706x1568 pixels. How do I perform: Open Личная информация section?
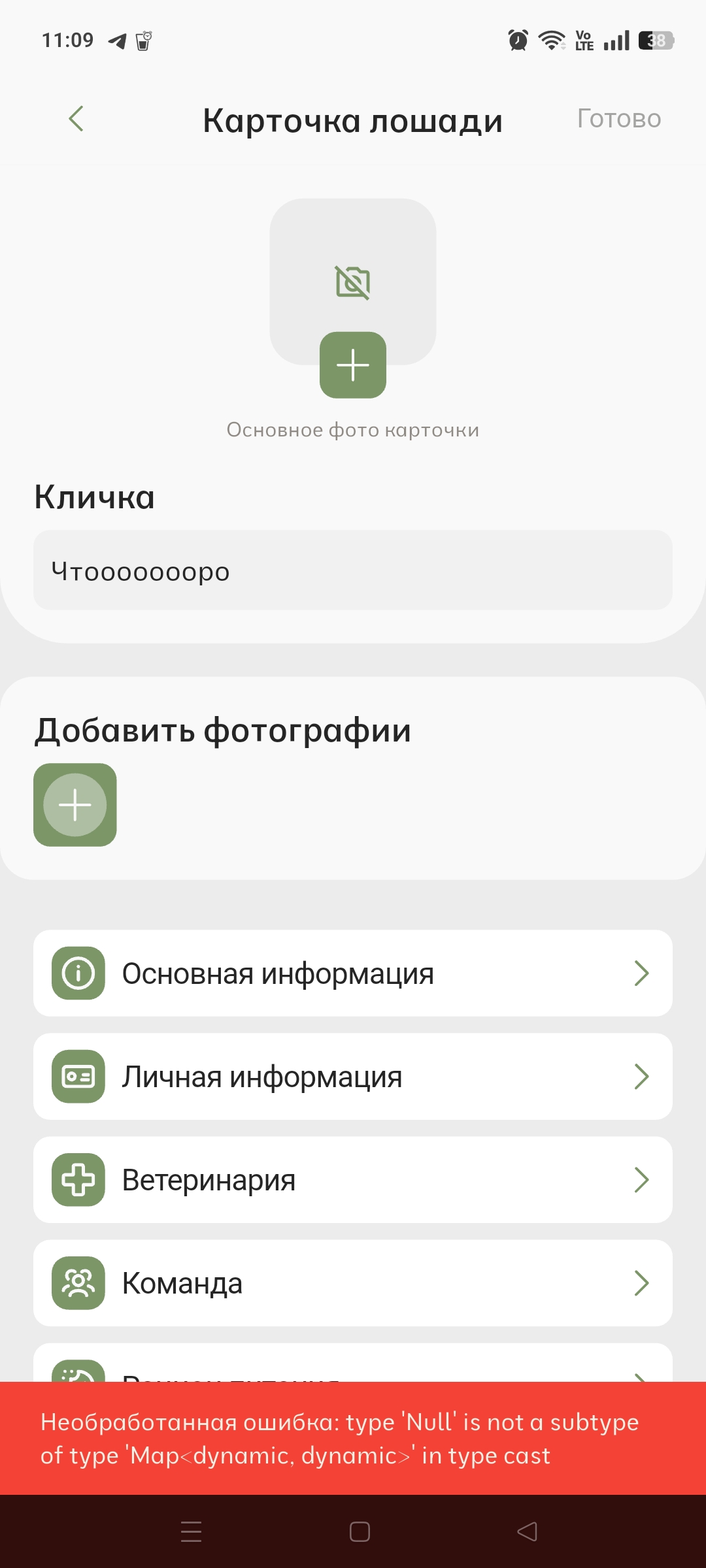point(353,1076)
